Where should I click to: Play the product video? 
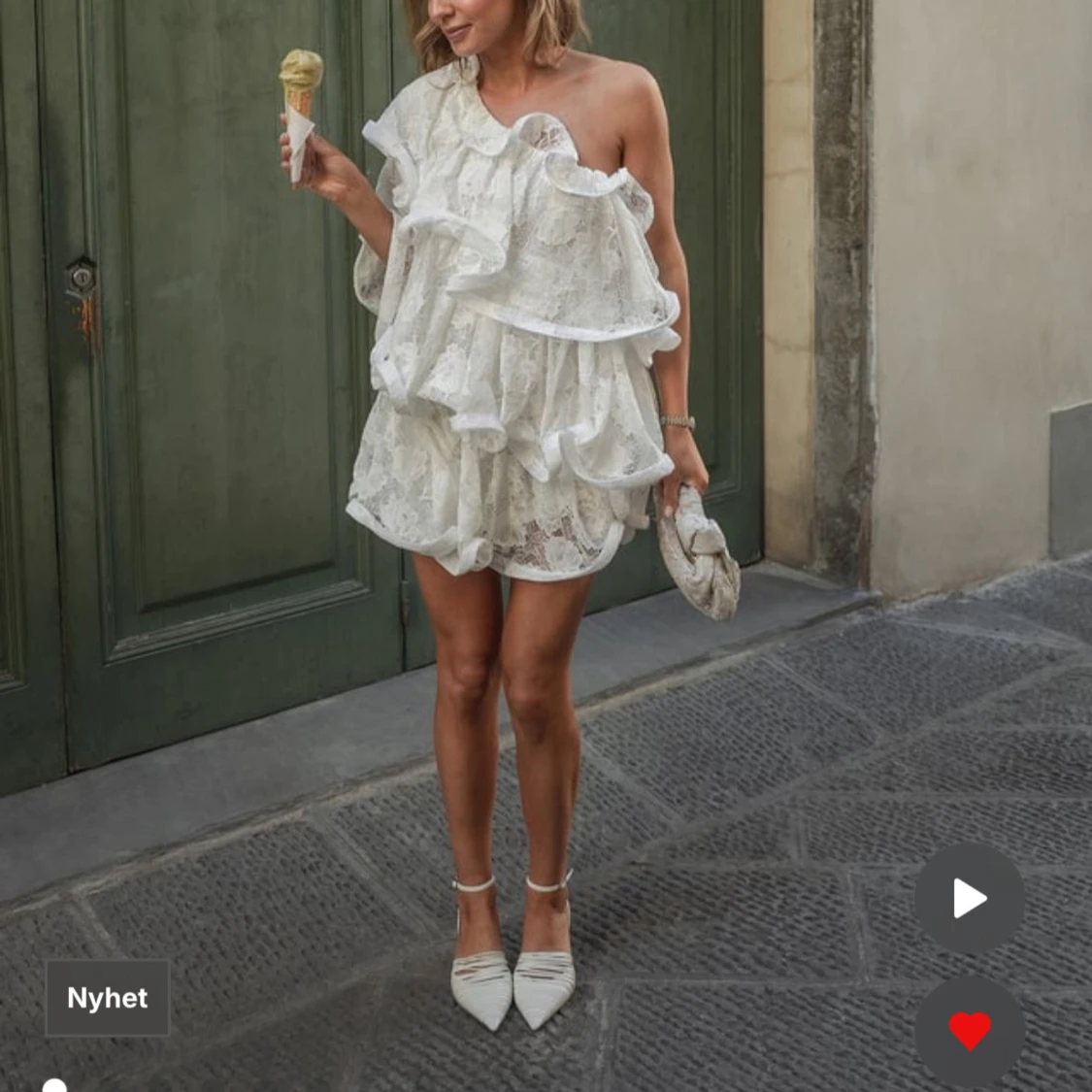pyautogui.click(x=969, y=898)
